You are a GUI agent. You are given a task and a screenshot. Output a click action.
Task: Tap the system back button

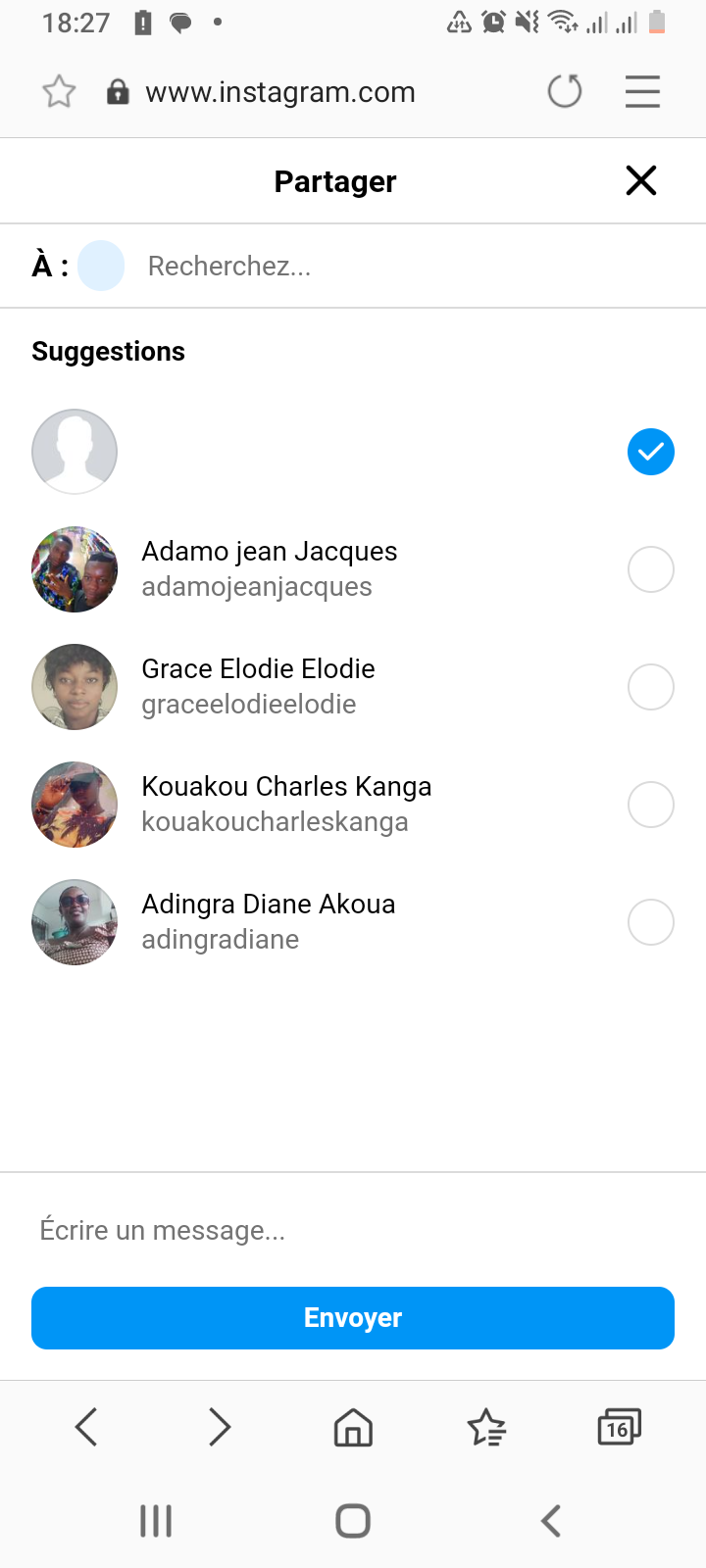(551, 1521)
